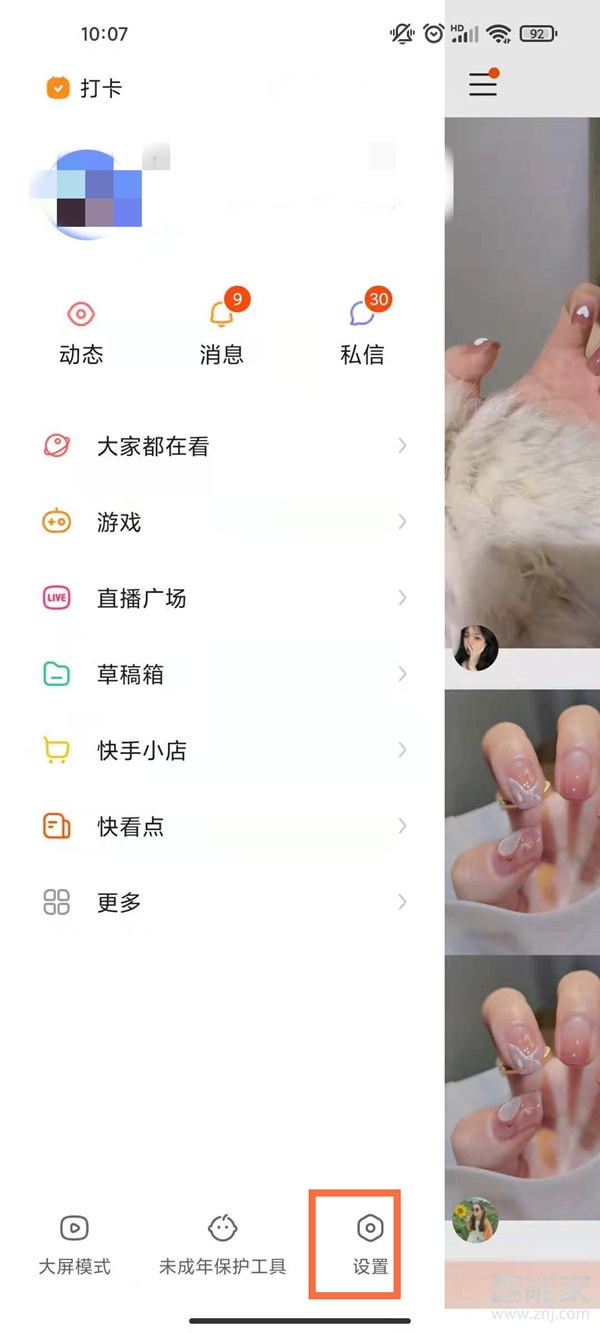This screenshot has width=600, height=1333.
Task: Go to 直播广场 live plaza
Action: (222, 598)
